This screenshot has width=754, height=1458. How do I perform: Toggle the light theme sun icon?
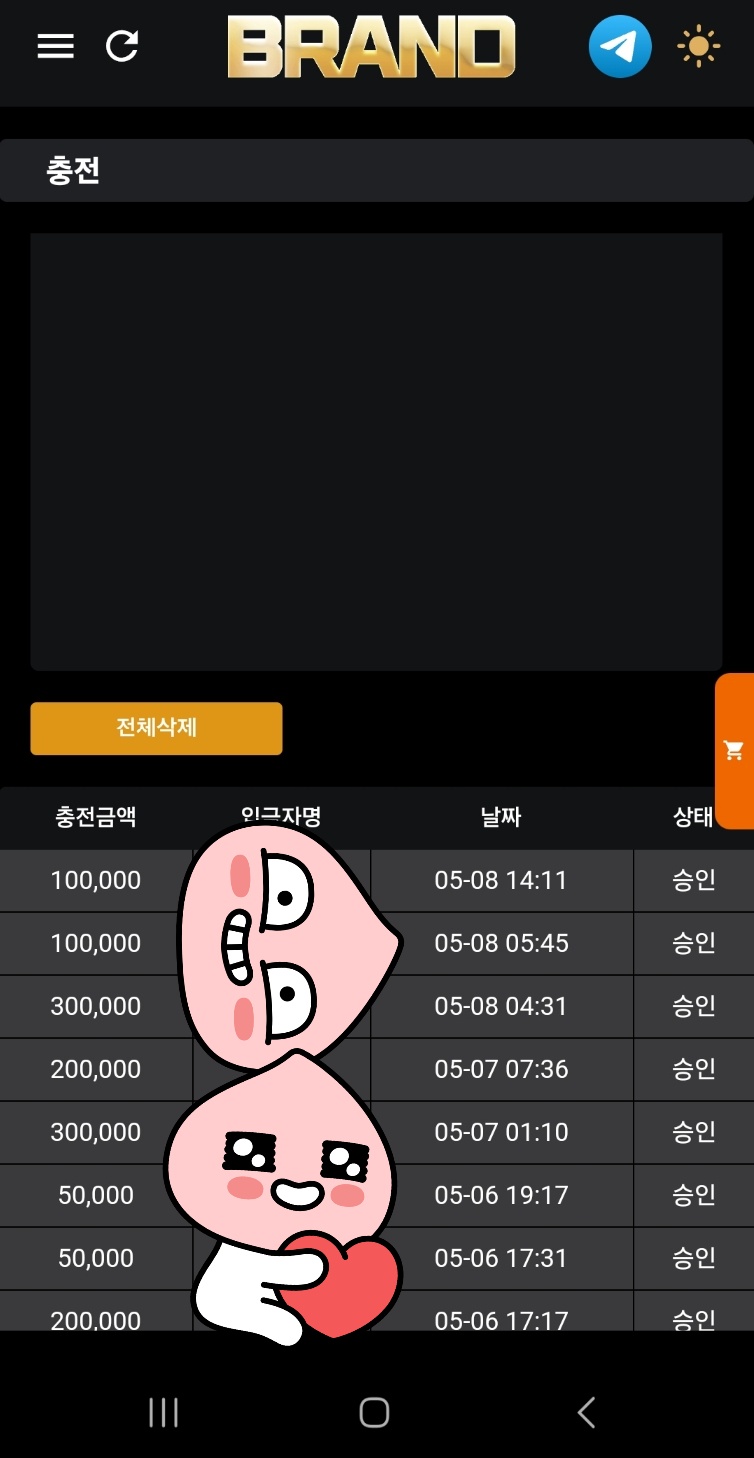click(x=698, y=46)
